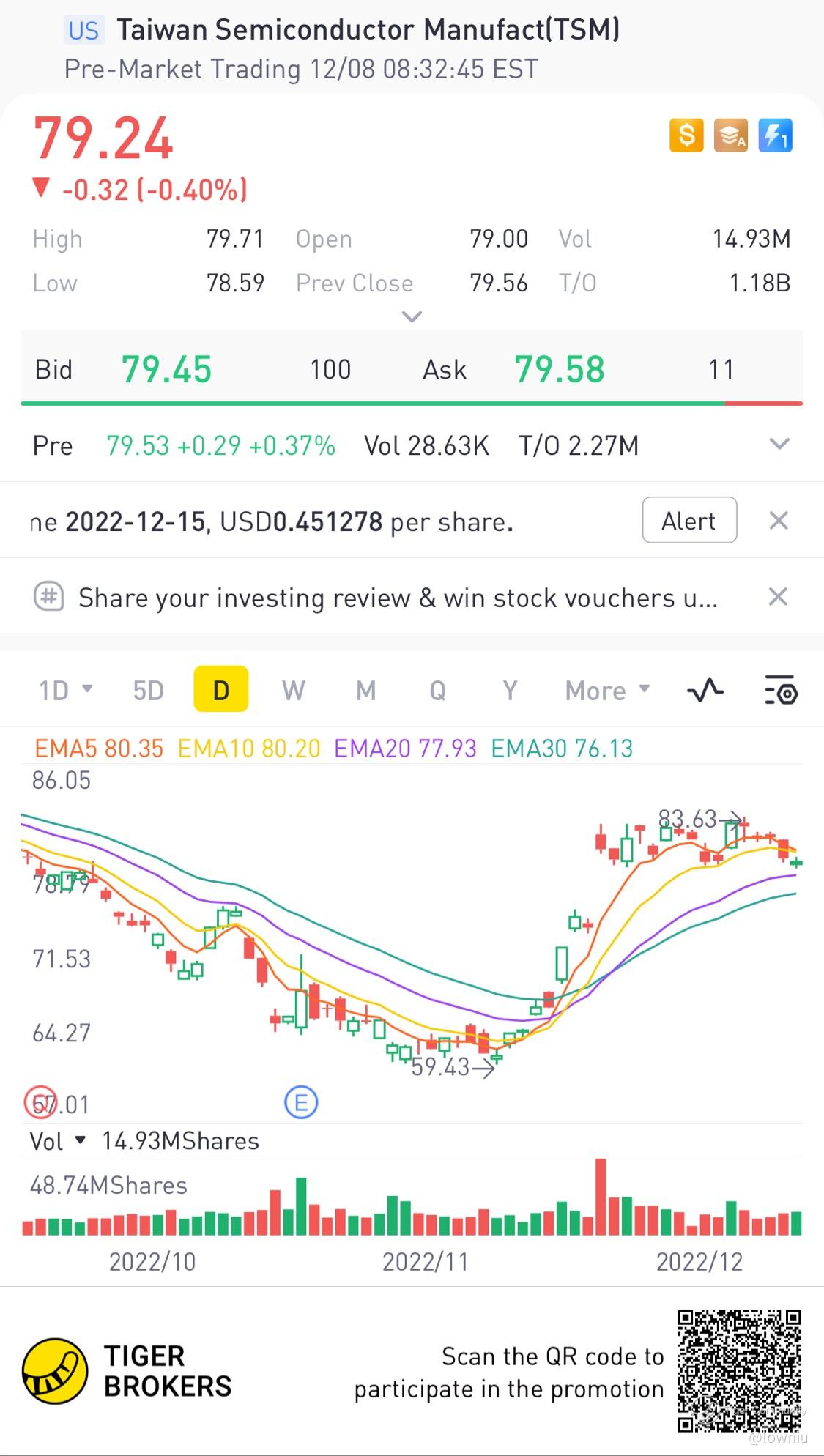
Task: Switch to quarterly Q chart
Action: point(437,690)
